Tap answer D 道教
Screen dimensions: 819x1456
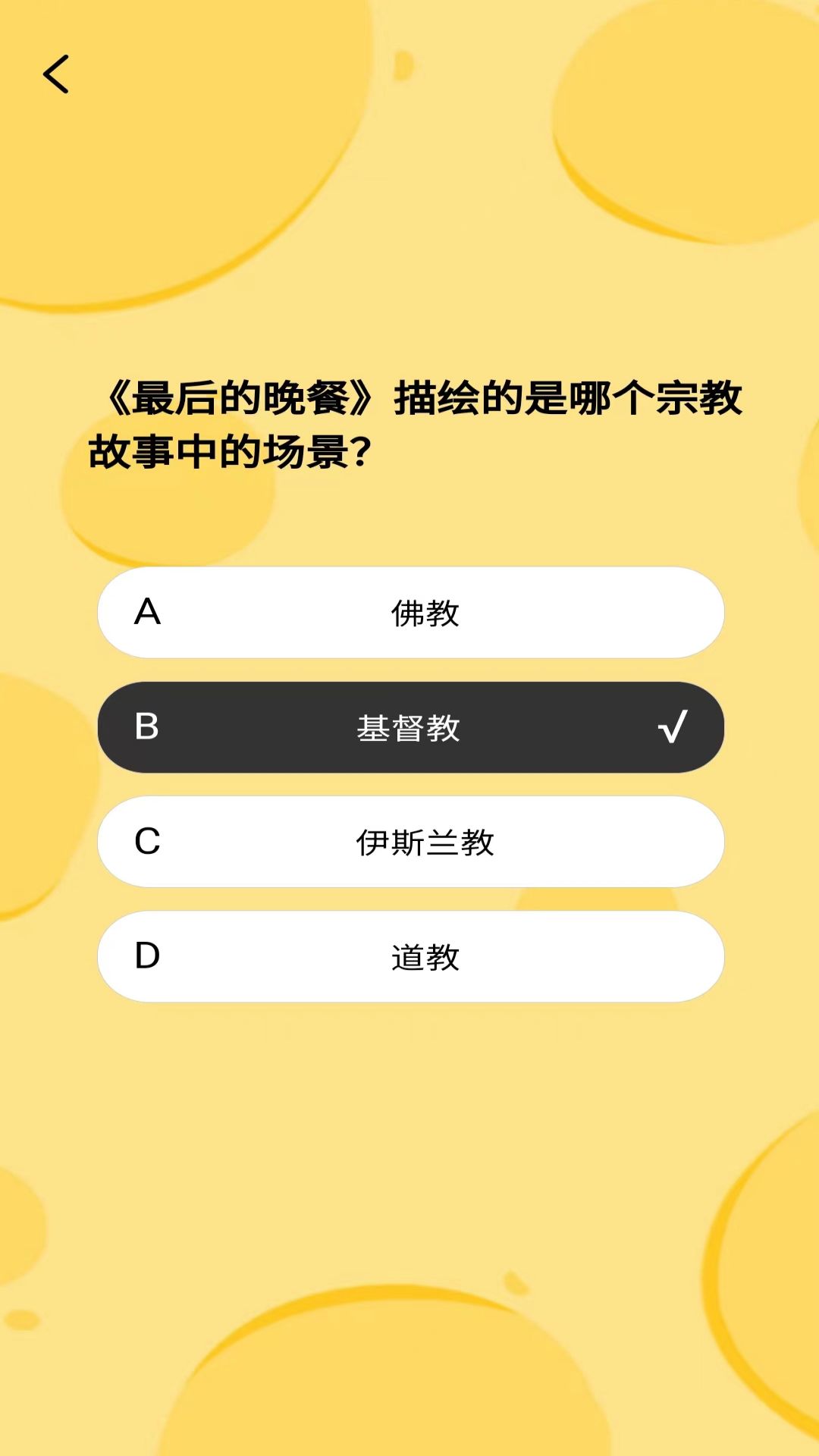(410, 956)
